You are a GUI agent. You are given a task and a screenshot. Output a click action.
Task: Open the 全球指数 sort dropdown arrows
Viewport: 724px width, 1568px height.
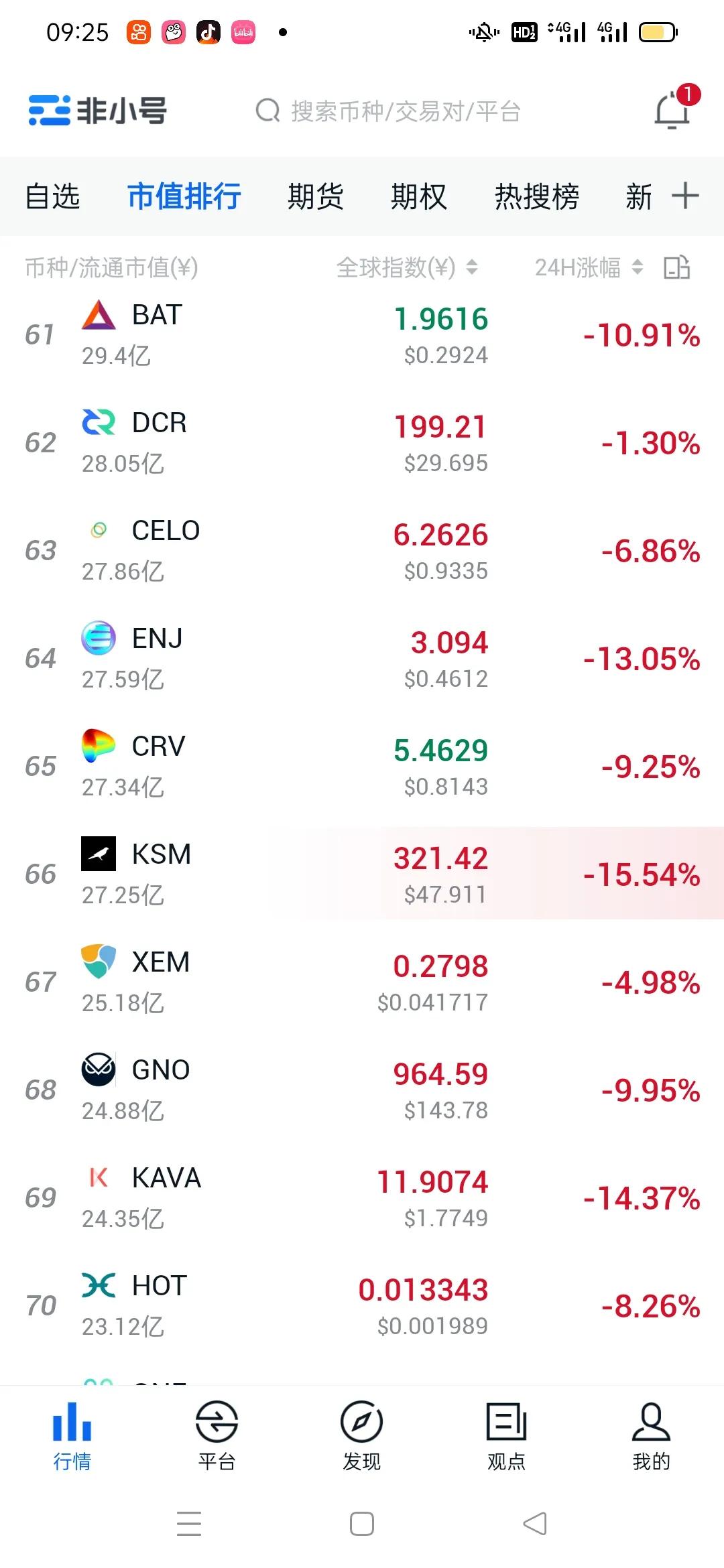(471, 267)
